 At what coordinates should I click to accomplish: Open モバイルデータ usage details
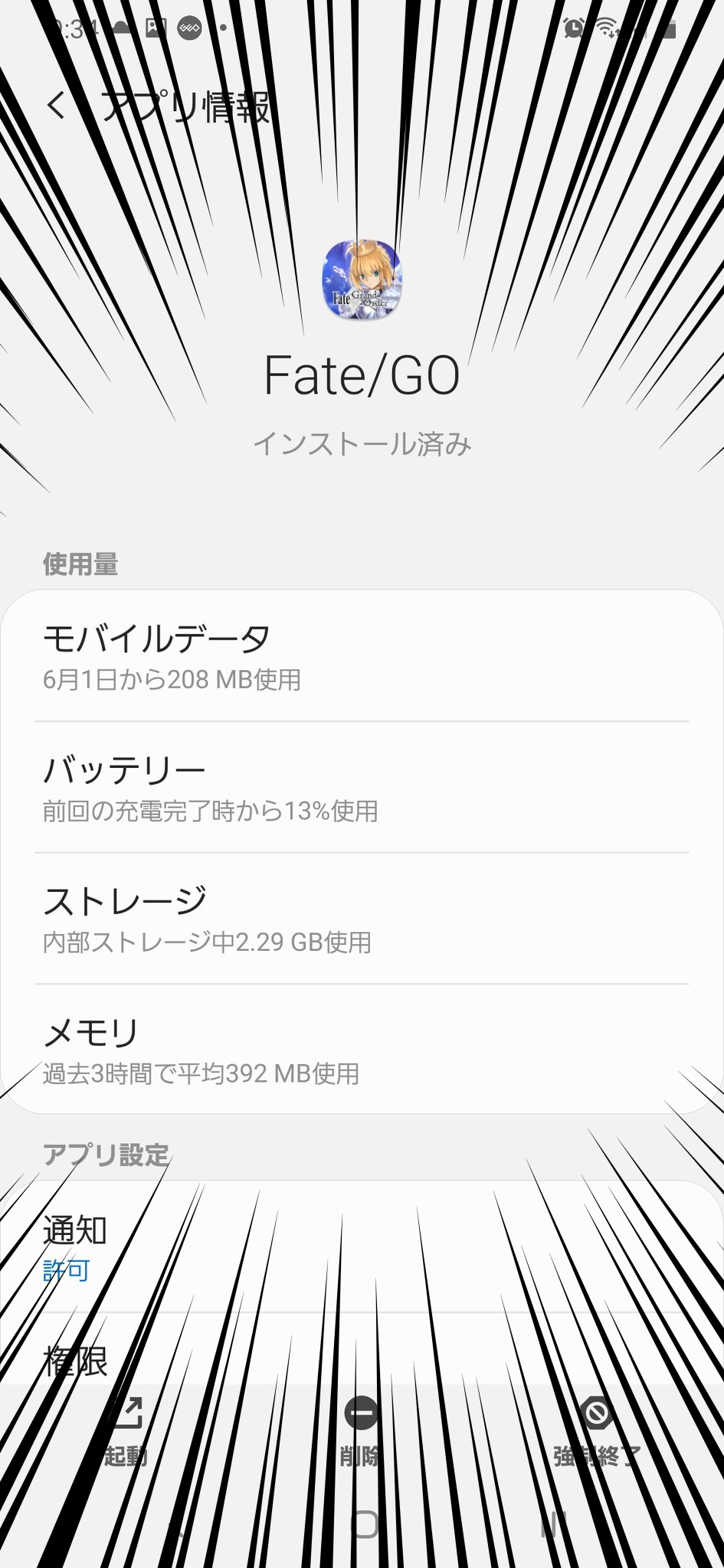coord(362,656)
